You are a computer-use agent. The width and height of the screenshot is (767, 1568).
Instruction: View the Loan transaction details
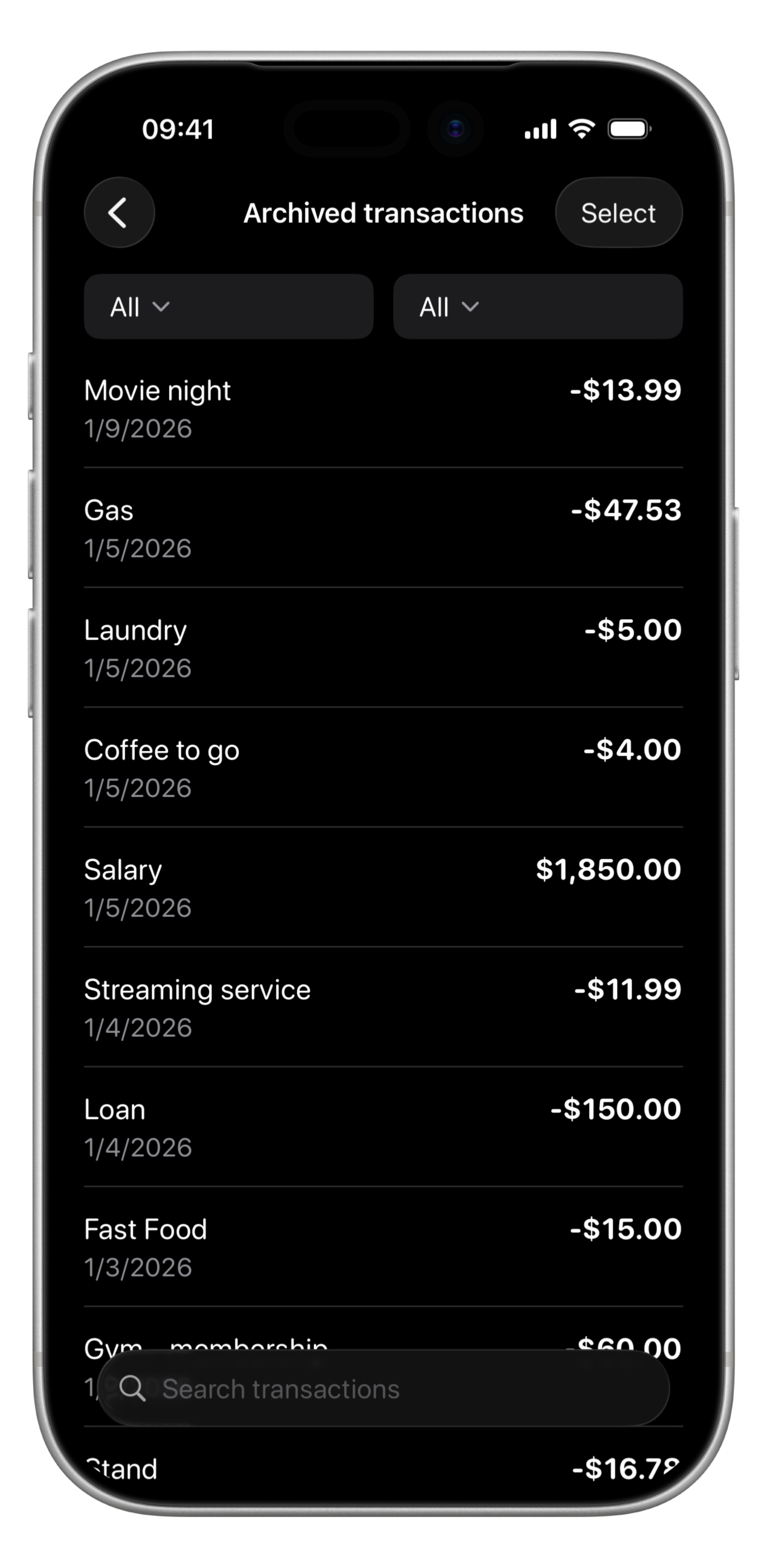tap(383, 1128)
